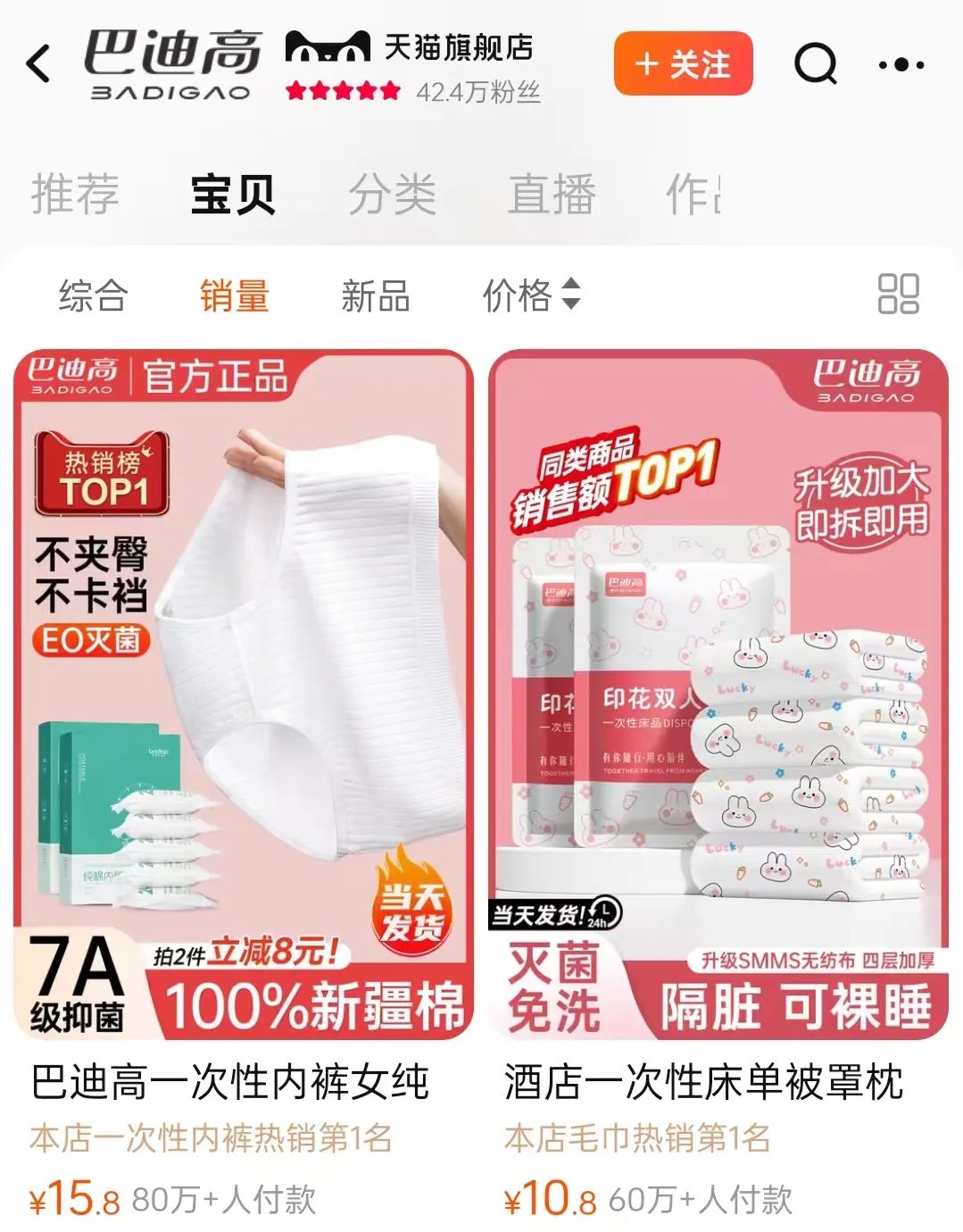Open the three-dot overflow menu

901,64
